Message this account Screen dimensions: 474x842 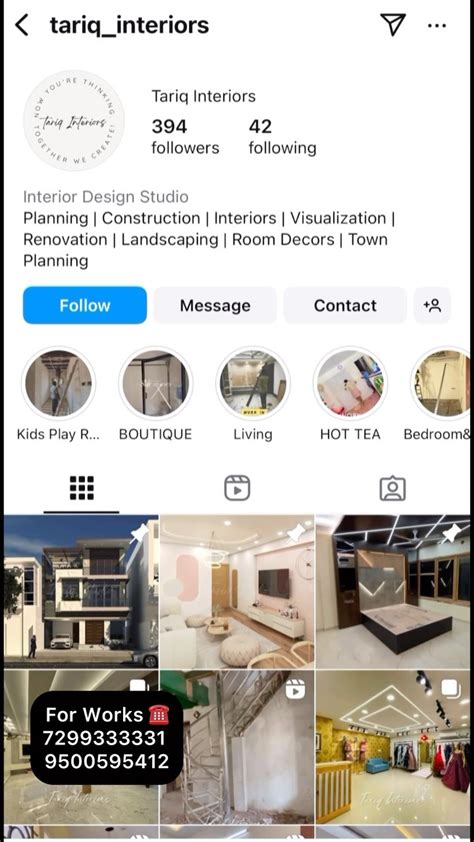tap(215, 305)
